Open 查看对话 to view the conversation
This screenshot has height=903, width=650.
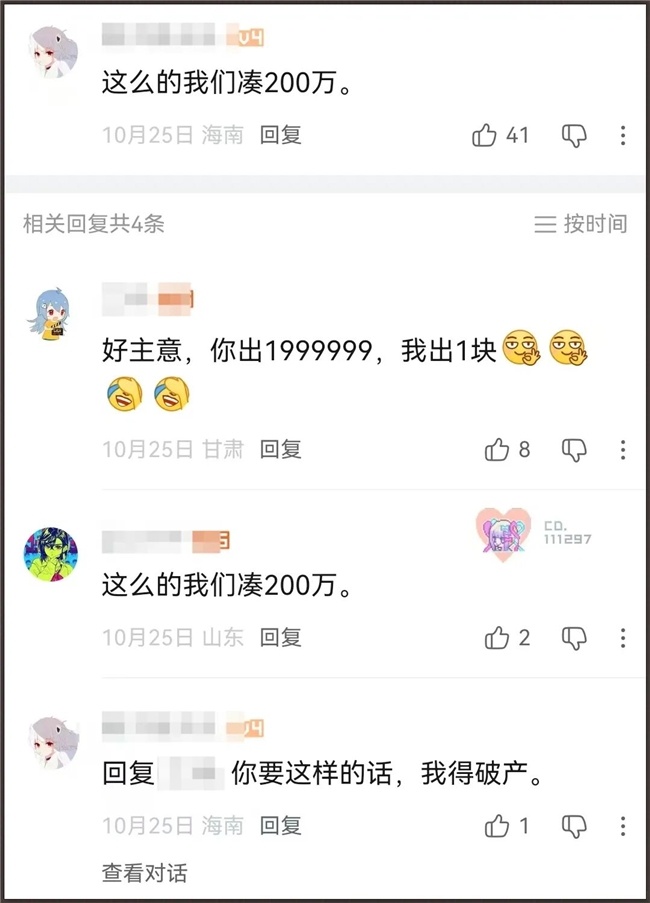coord(144,872)
